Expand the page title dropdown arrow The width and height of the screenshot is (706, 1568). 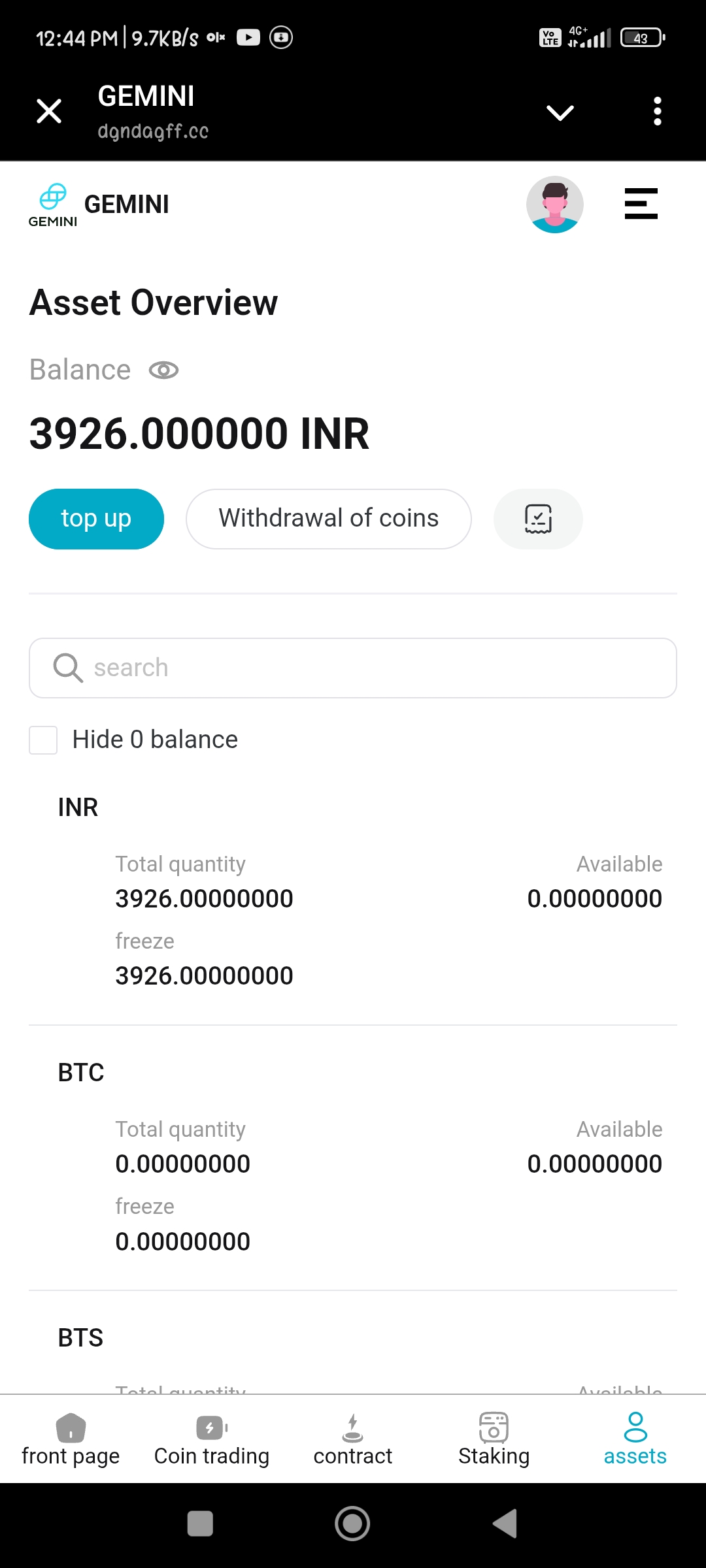(x=560, y=112)
